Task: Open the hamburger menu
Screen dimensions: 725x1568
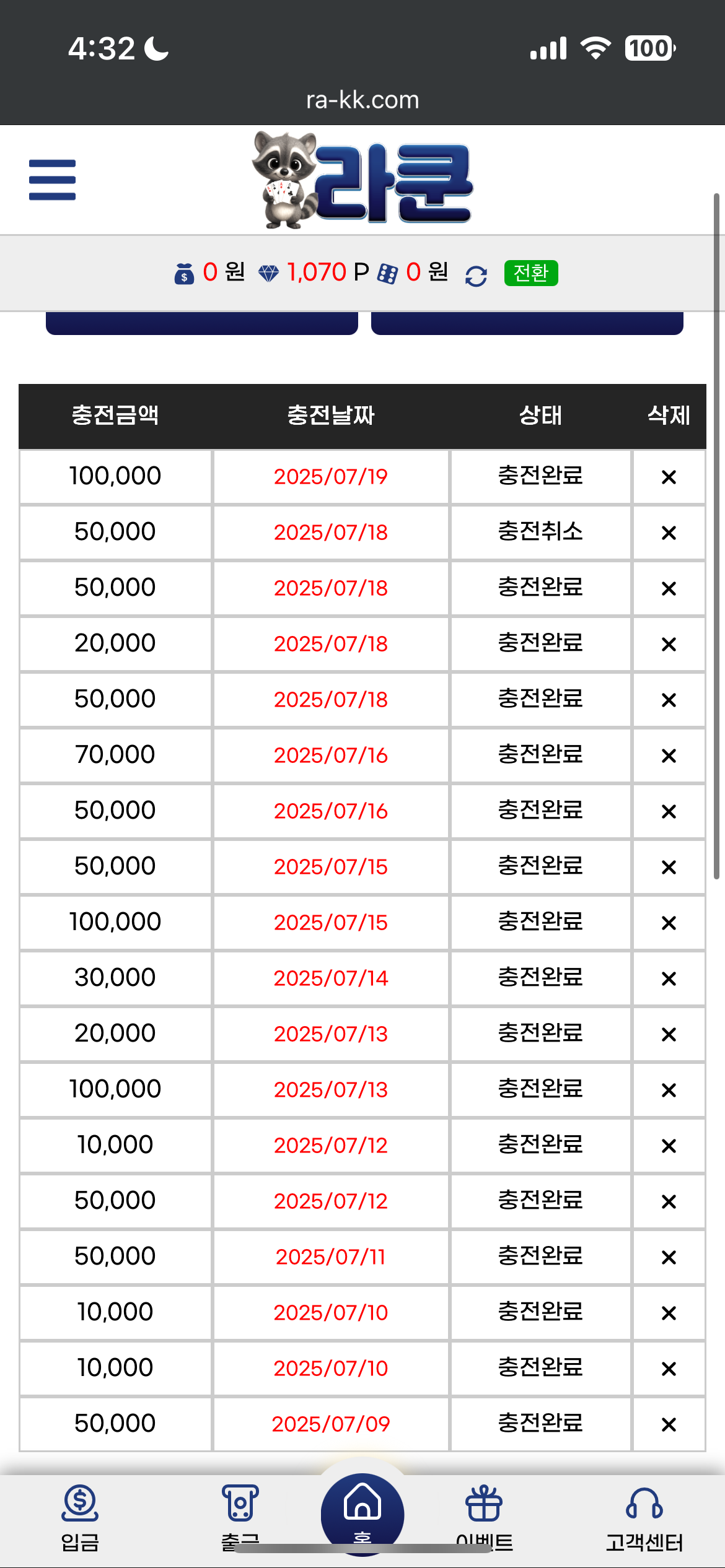Action: 52,180
